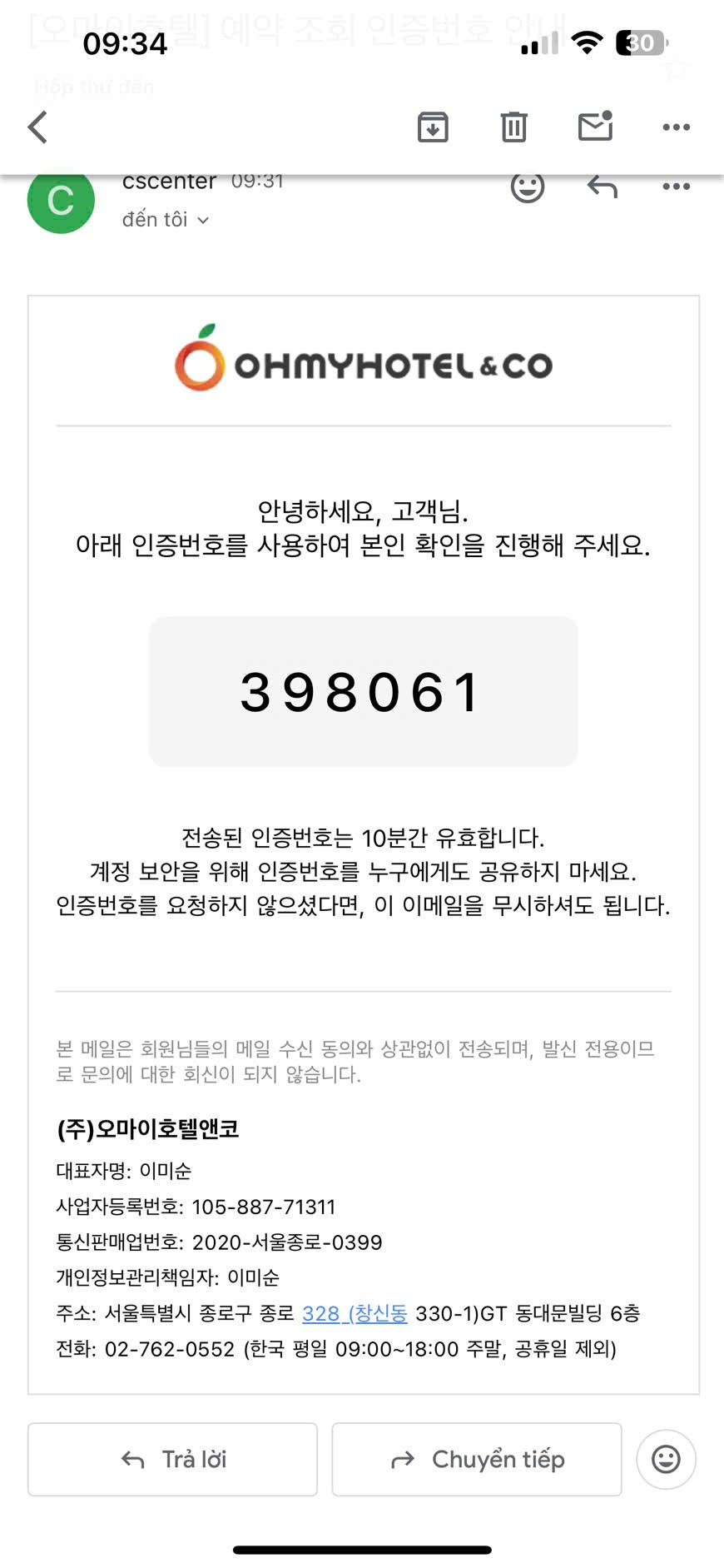
Task: Reply using arrow next to sender
Action: (602, 187)
